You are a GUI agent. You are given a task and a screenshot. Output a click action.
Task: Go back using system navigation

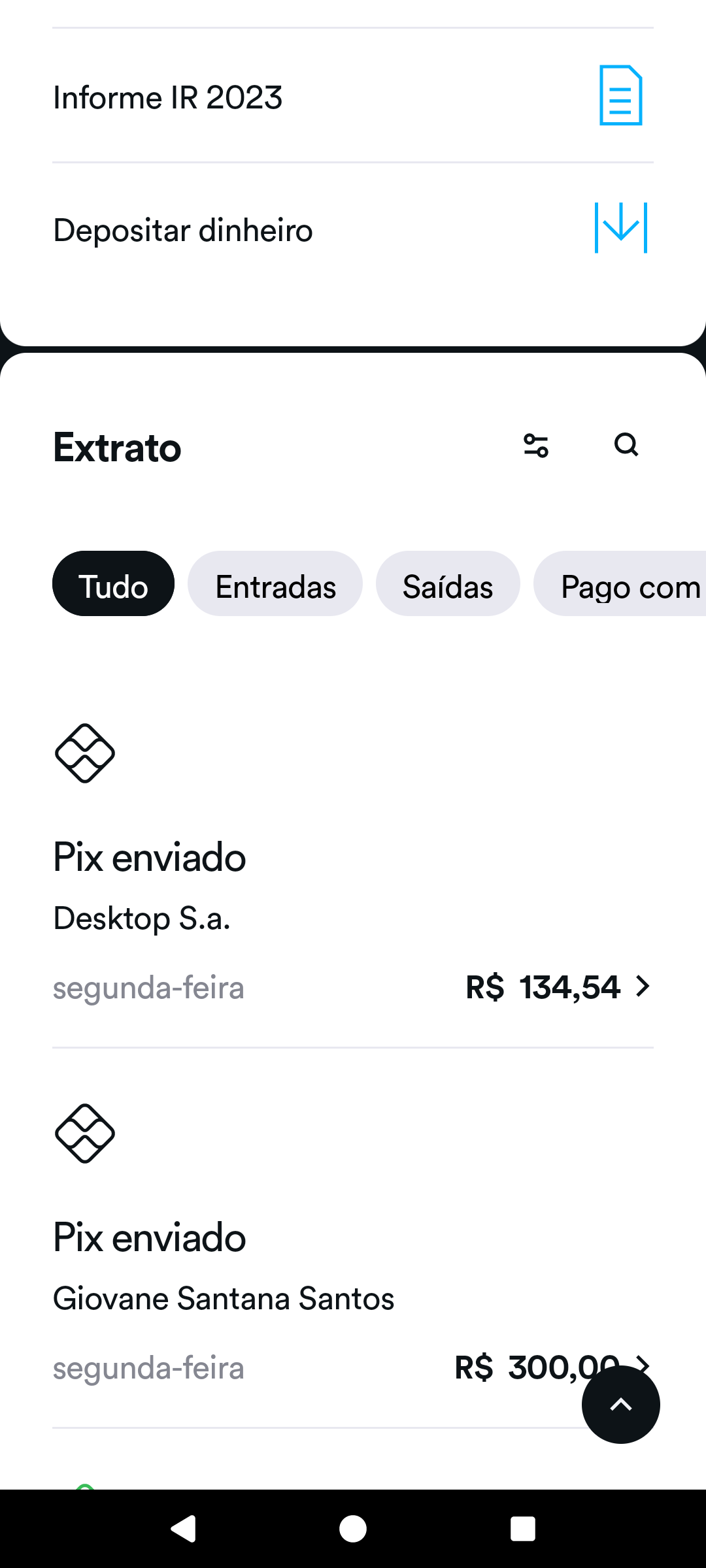tap(184, 1529)
